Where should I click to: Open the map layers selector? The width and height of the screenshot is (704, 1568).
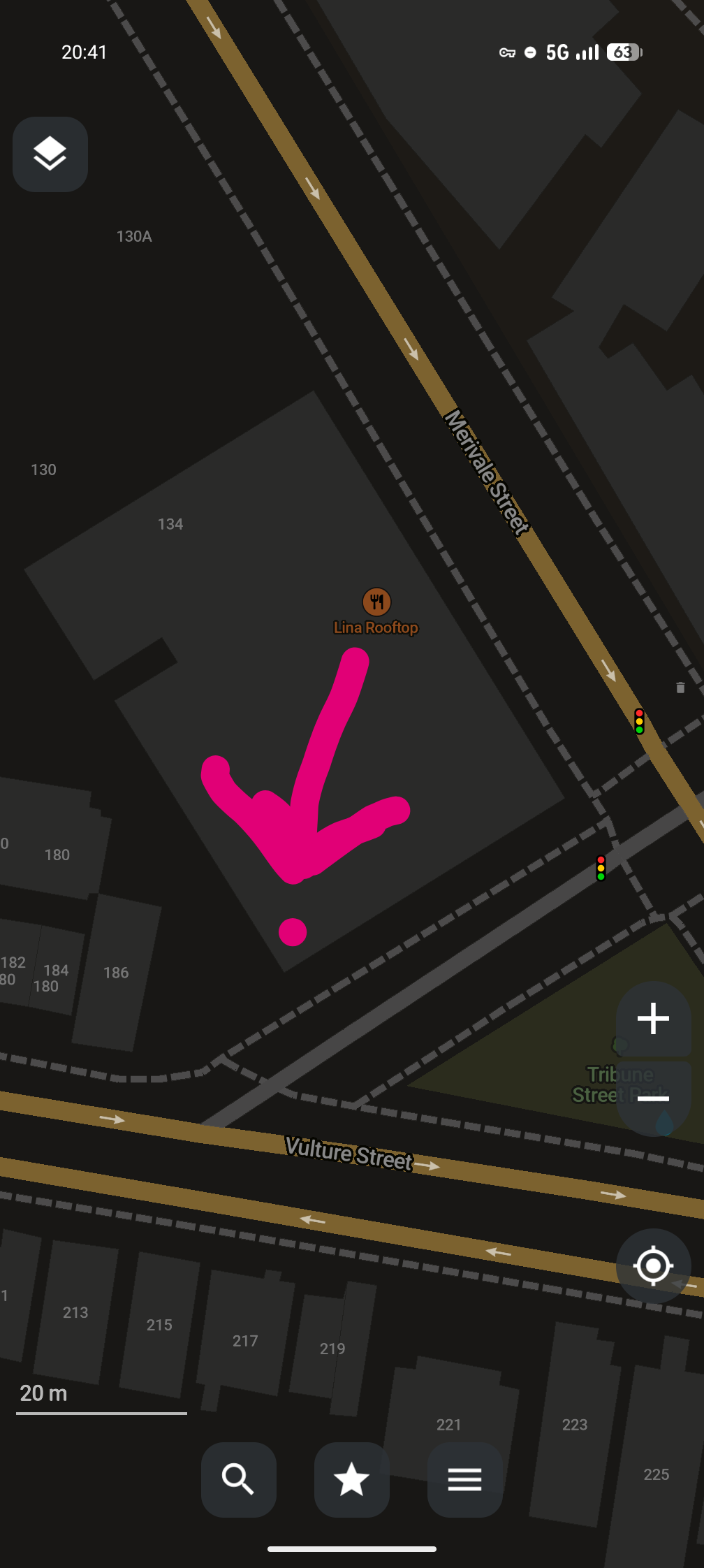(50, 154)
